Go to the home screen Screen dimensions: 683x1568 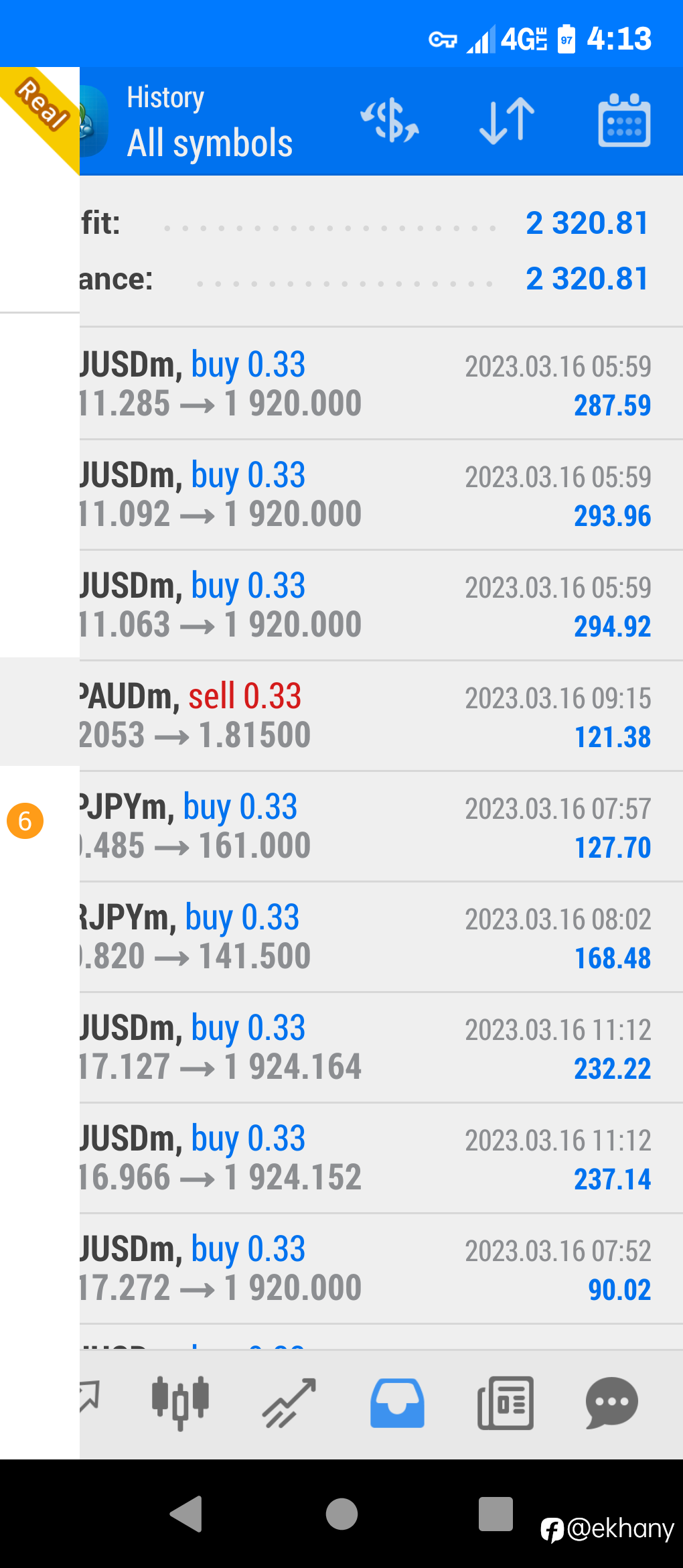(341, 1514)
